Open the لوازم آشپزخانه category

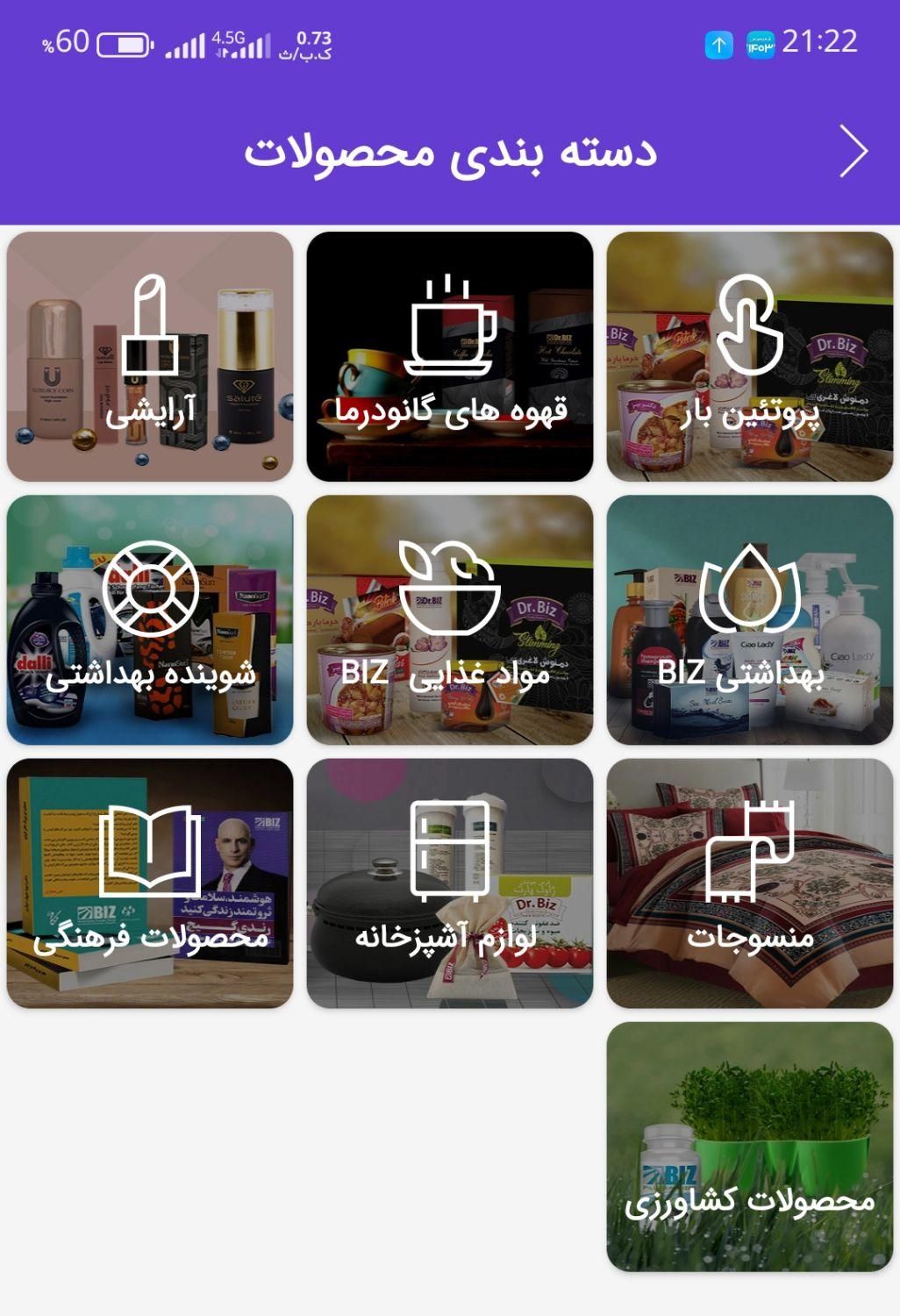pos(450,883)
